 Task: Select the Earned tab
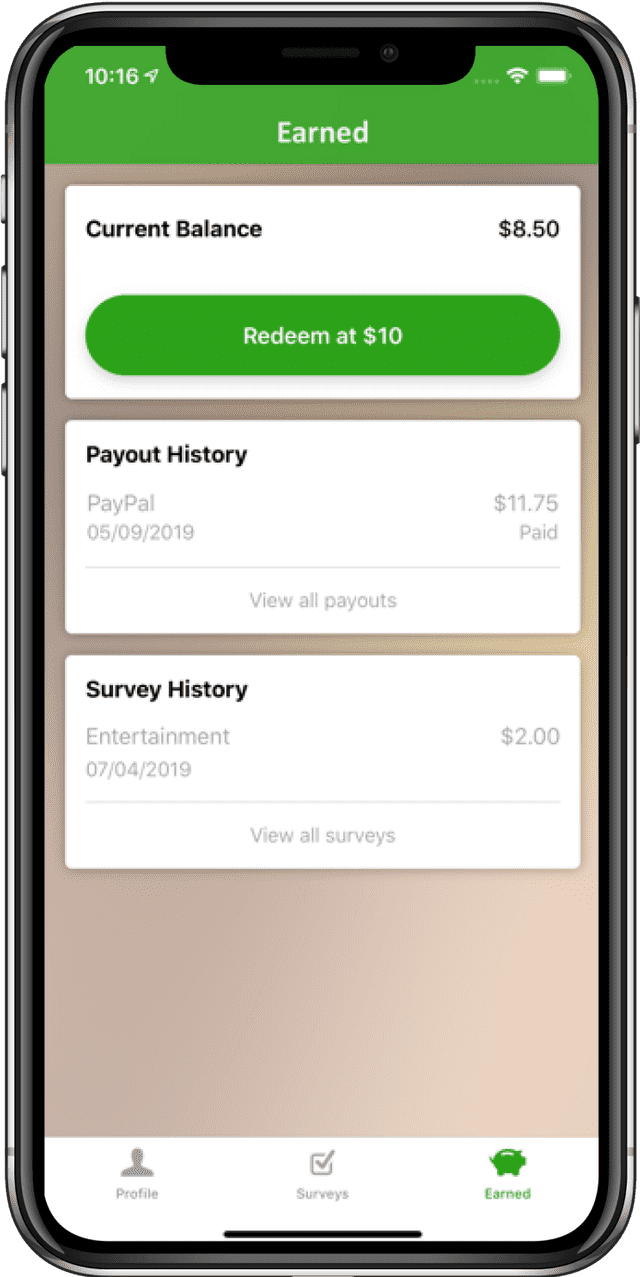(x=507, y=1174)
